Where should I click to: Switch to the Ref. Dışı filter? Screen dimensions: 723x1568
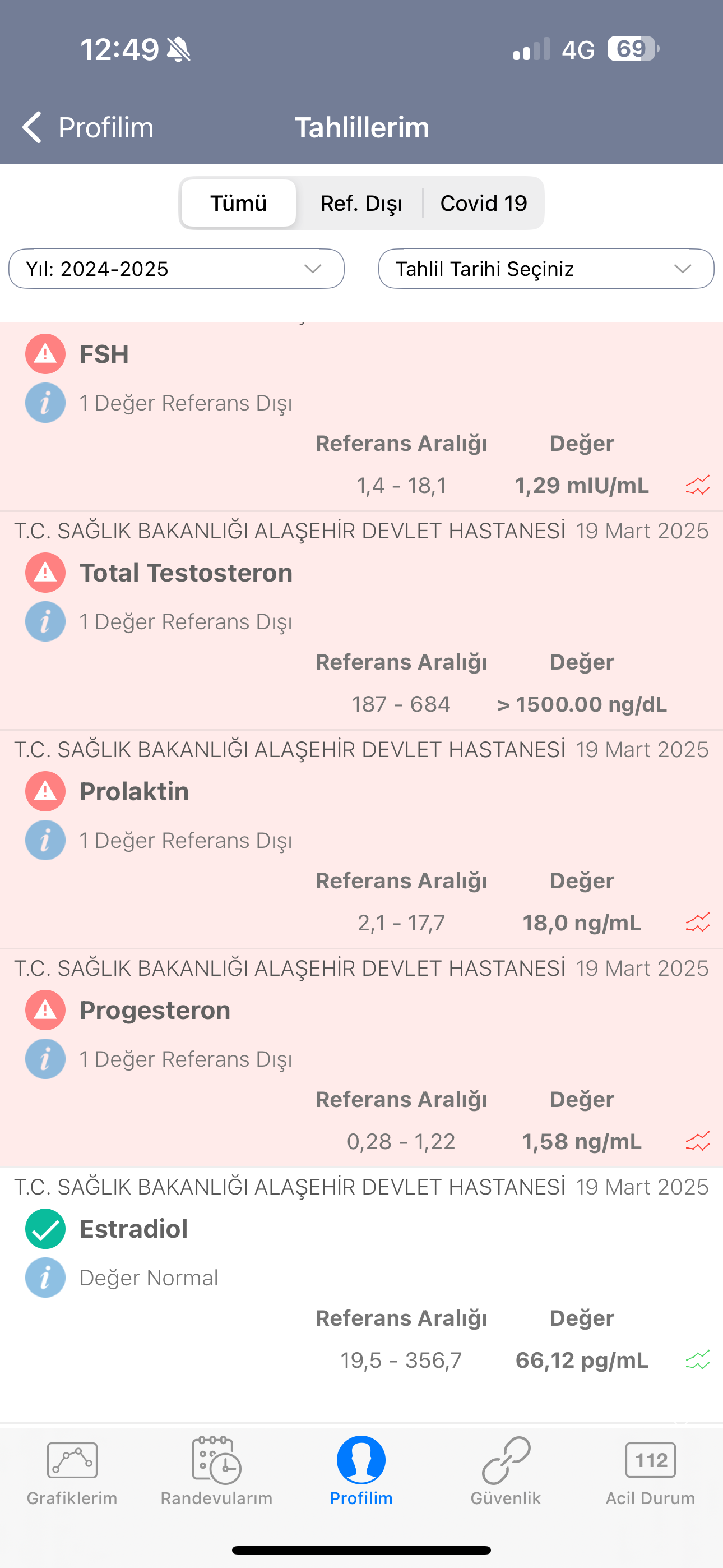pyautogui.click(x=361, y=202)
